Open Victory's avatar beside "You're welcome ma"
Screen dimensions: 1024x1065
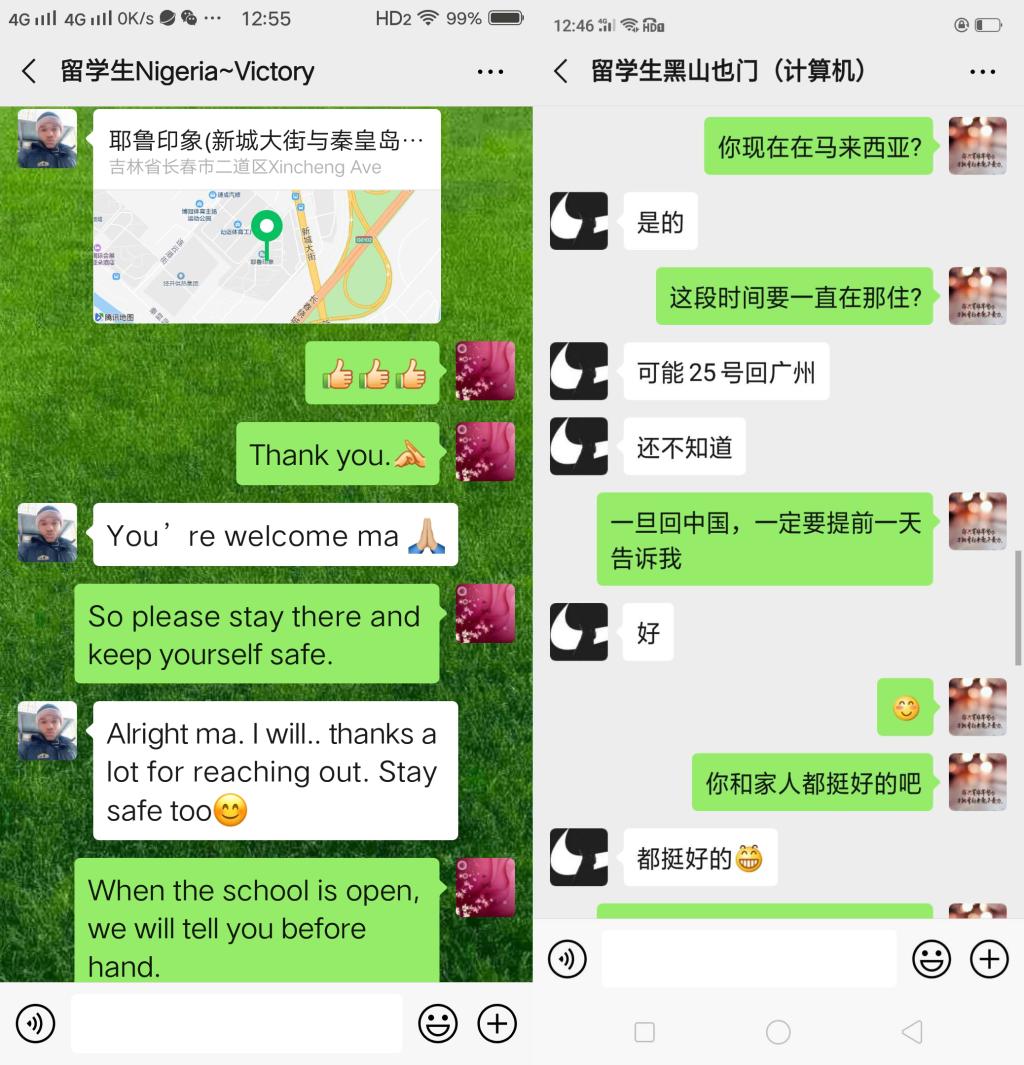pos(47,532)
